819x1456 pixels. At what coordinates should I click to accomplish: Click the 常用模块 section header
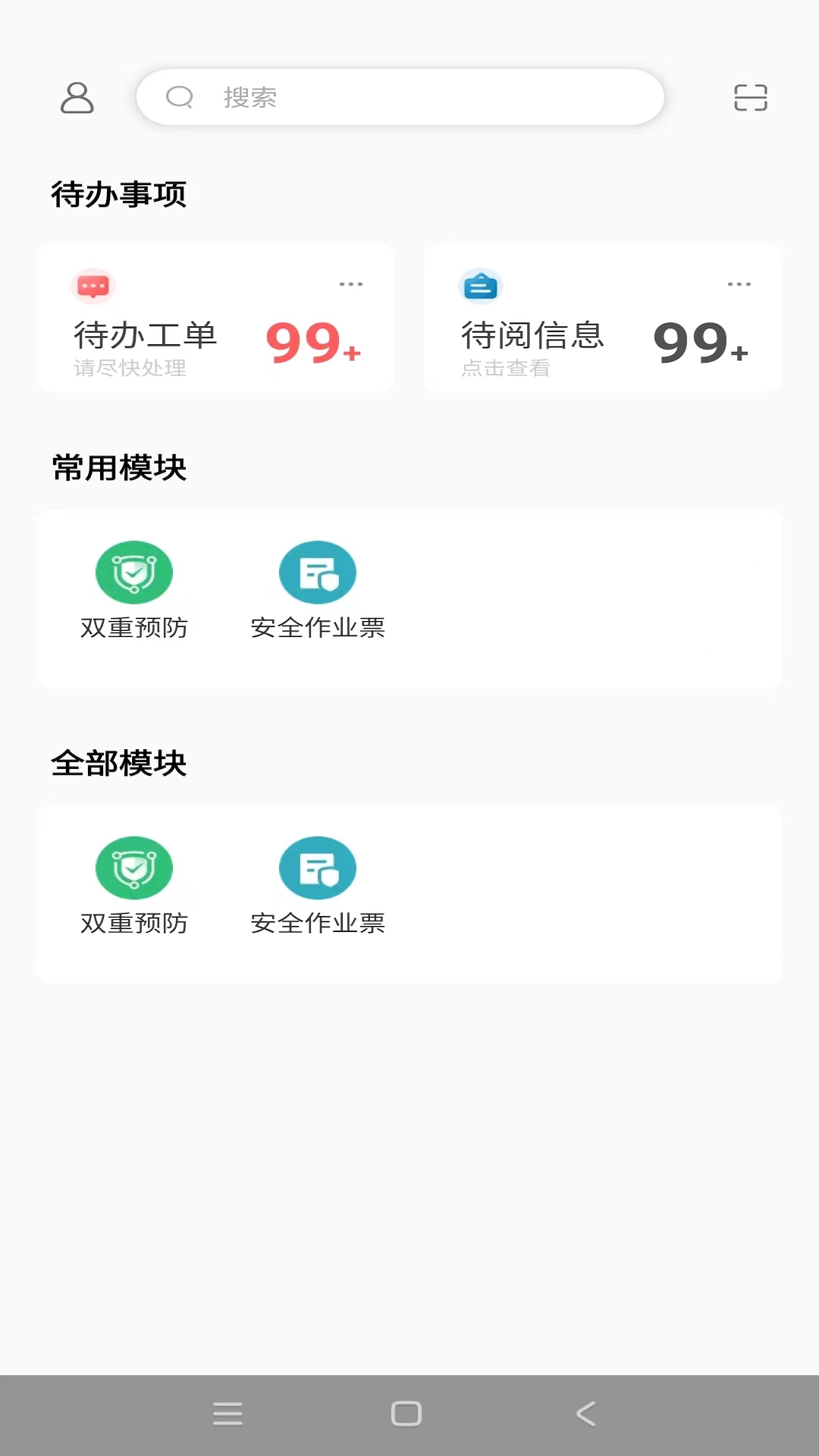118,467
